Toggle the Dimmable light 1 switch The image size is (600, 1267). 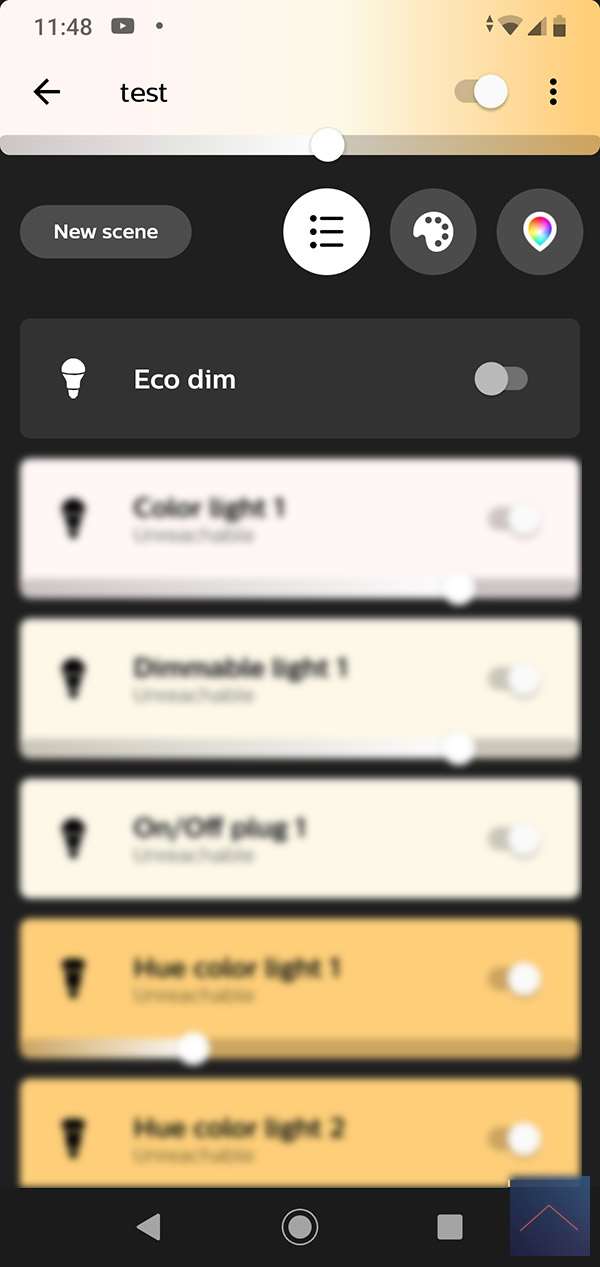(514, 680)
